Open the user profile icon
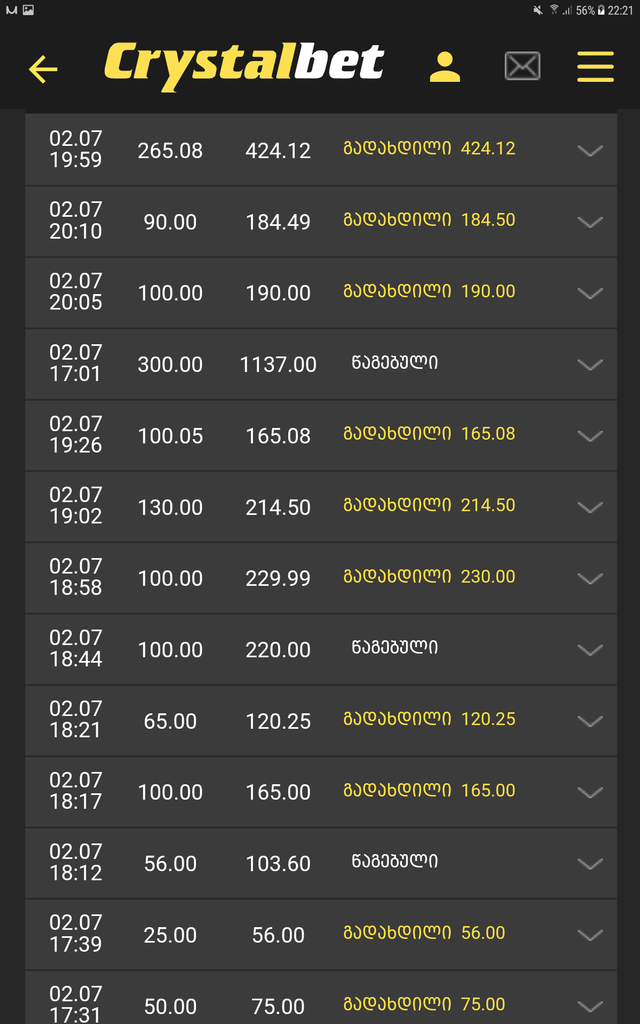640x1024 pixels. coord(445,67)
